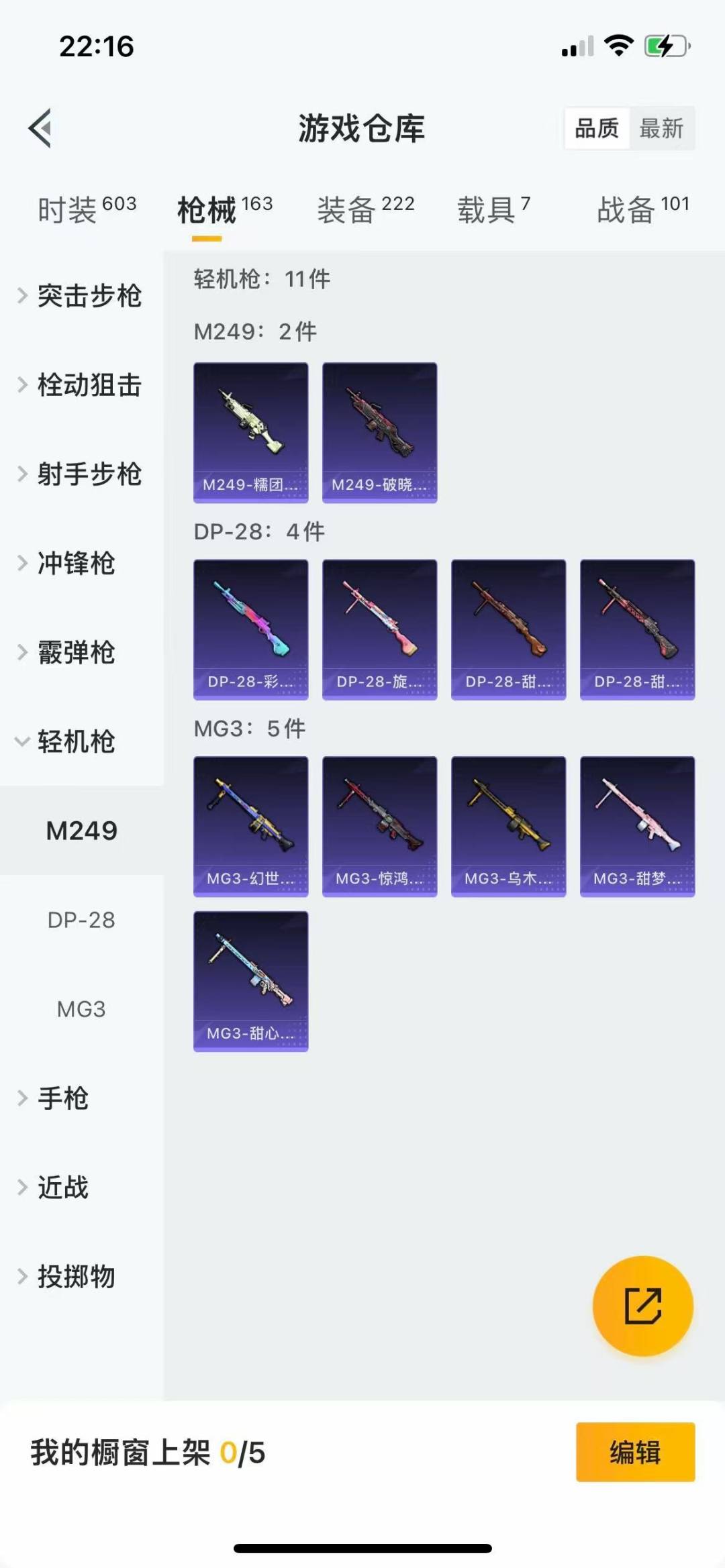
Task: Select DP-28 in the sidebar
Action: pyautogui.click(x=81, y=920)
